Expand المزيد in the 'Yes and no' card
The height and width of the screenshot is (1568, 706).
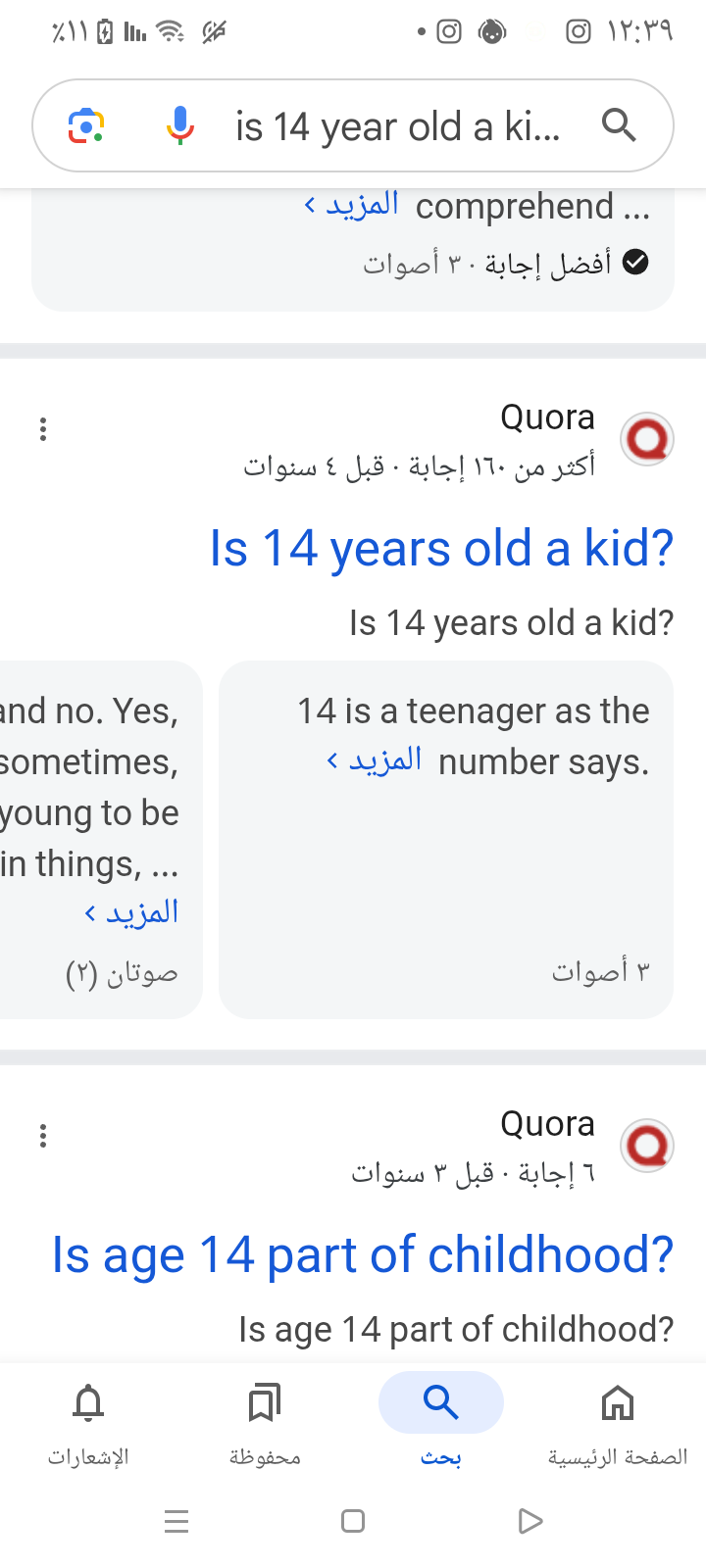pyautogui.click(x=132, y=912)
